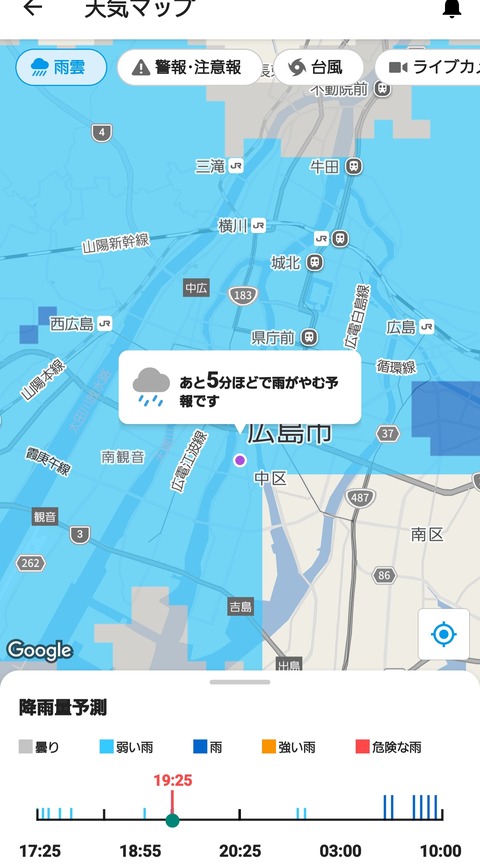Image resolution: width=480 pixels, height=865 pixels.
Task: Show the 台風 typhoon layer
Action: (x=318, y=67)
